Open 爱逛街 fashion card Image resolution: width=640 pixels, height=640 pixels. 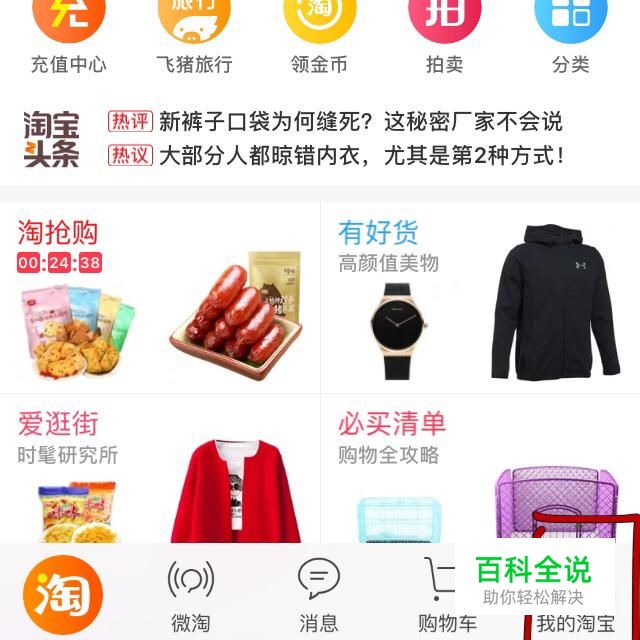click(160, 470)
